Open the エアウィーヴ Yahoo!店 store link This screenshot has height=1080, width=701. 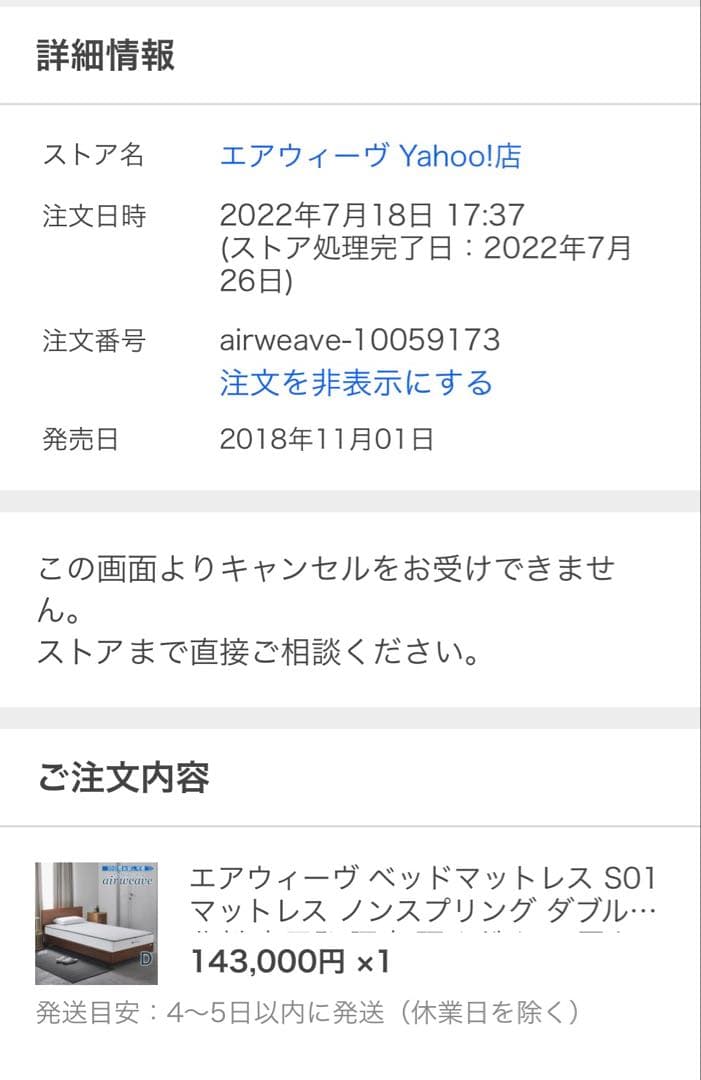point(370,156)
